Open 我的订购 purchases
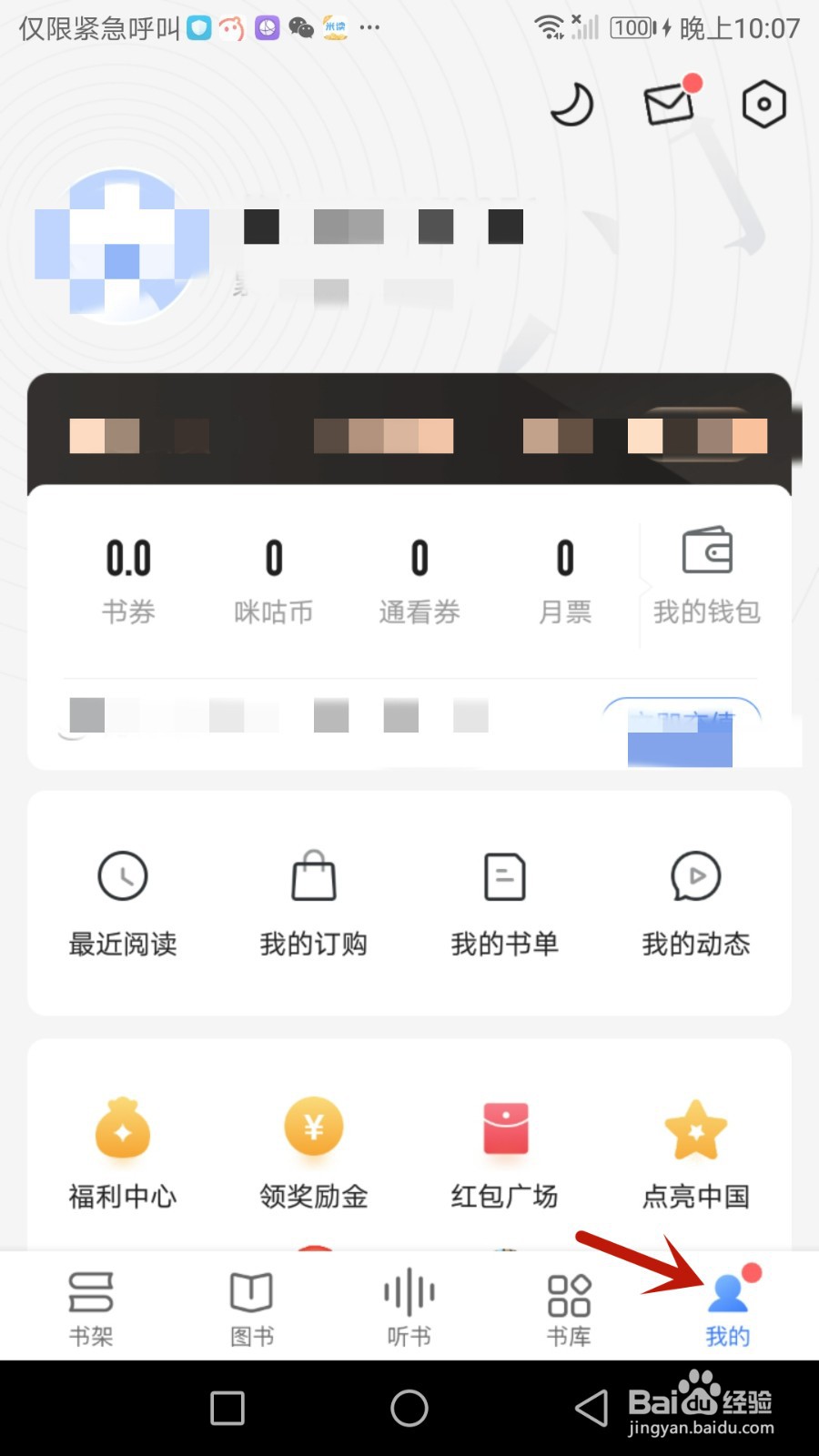The image size is (819, 1456). [314, 901]
